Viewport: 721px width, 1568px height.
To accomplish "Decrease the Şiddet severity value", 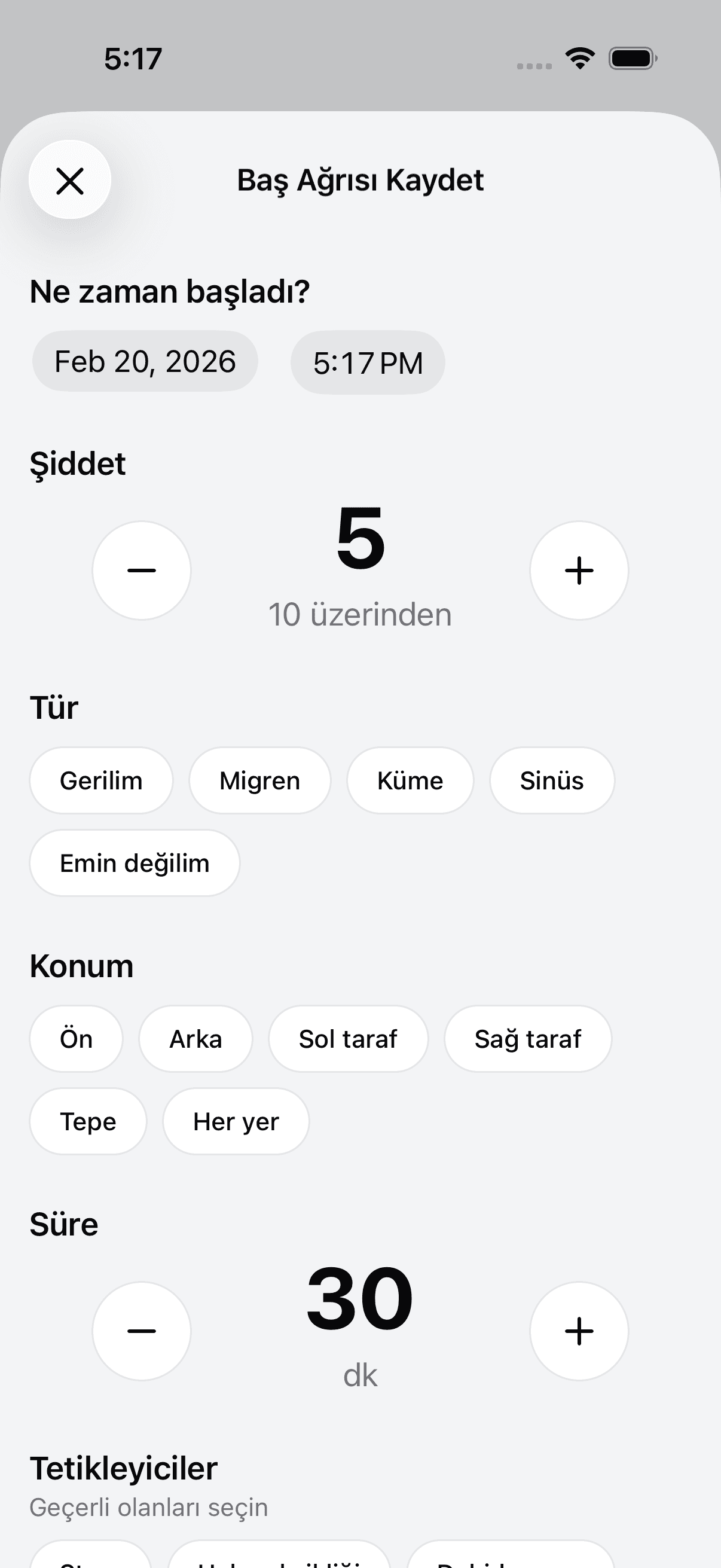I will tap(142, 571).
